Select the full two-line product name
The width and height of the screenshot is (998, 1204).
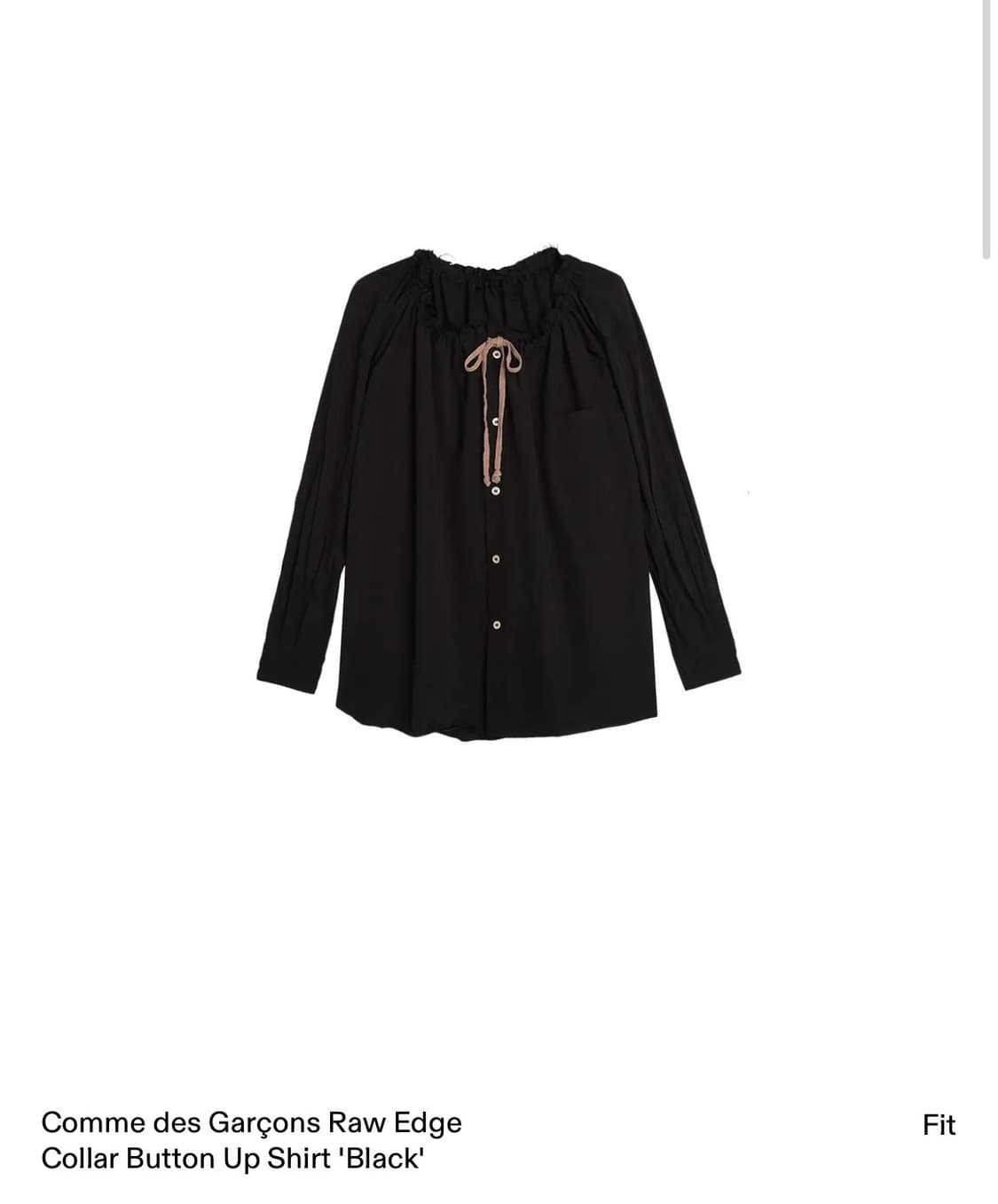tap(251, 1140)
